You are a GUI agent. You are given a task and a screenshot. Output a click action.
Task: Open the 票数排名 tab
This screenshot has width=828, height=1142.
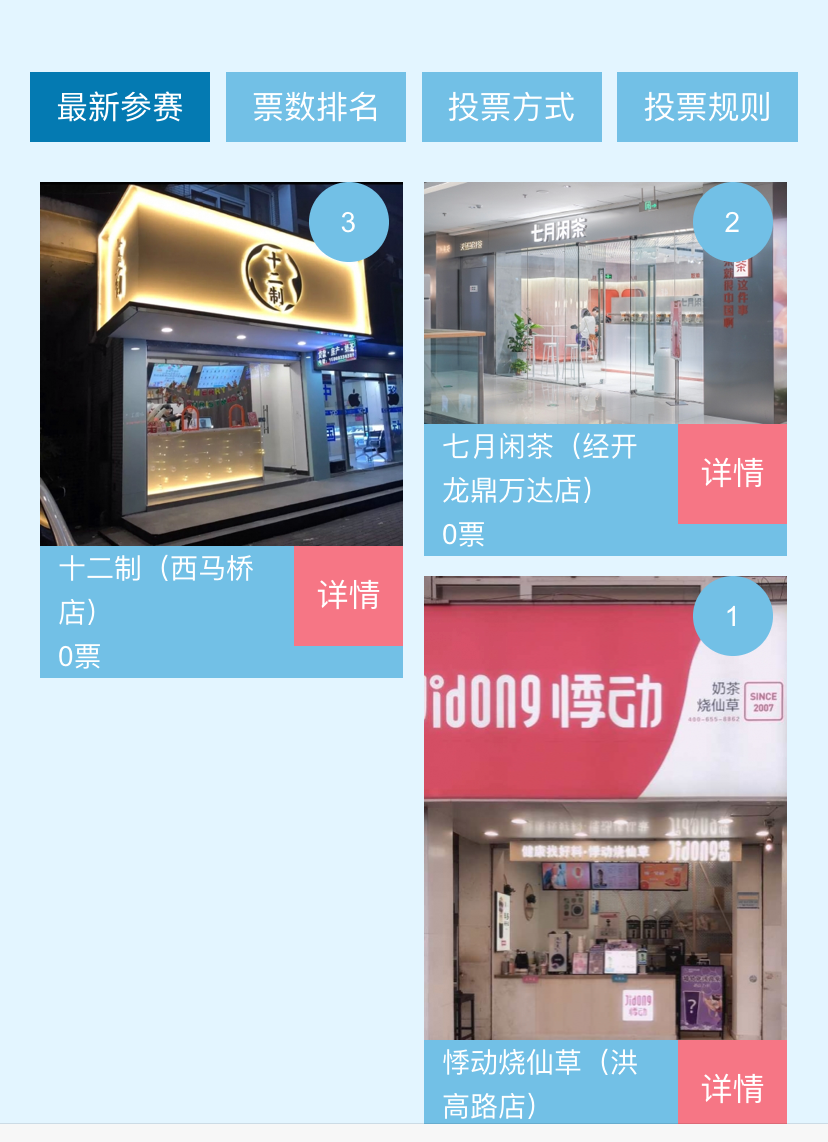316,107
